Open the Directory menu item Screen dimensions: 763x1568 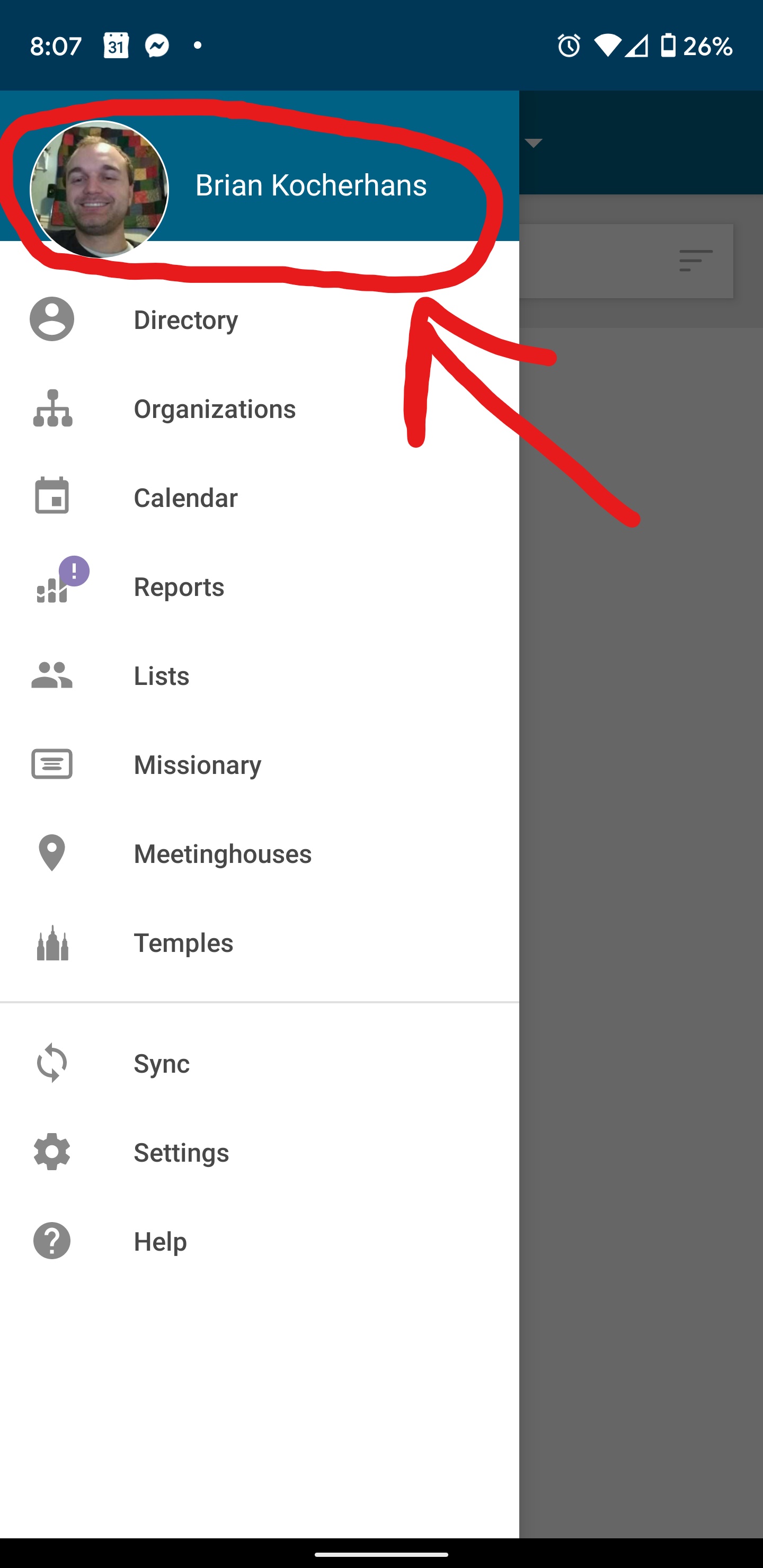tap(186, 319)
